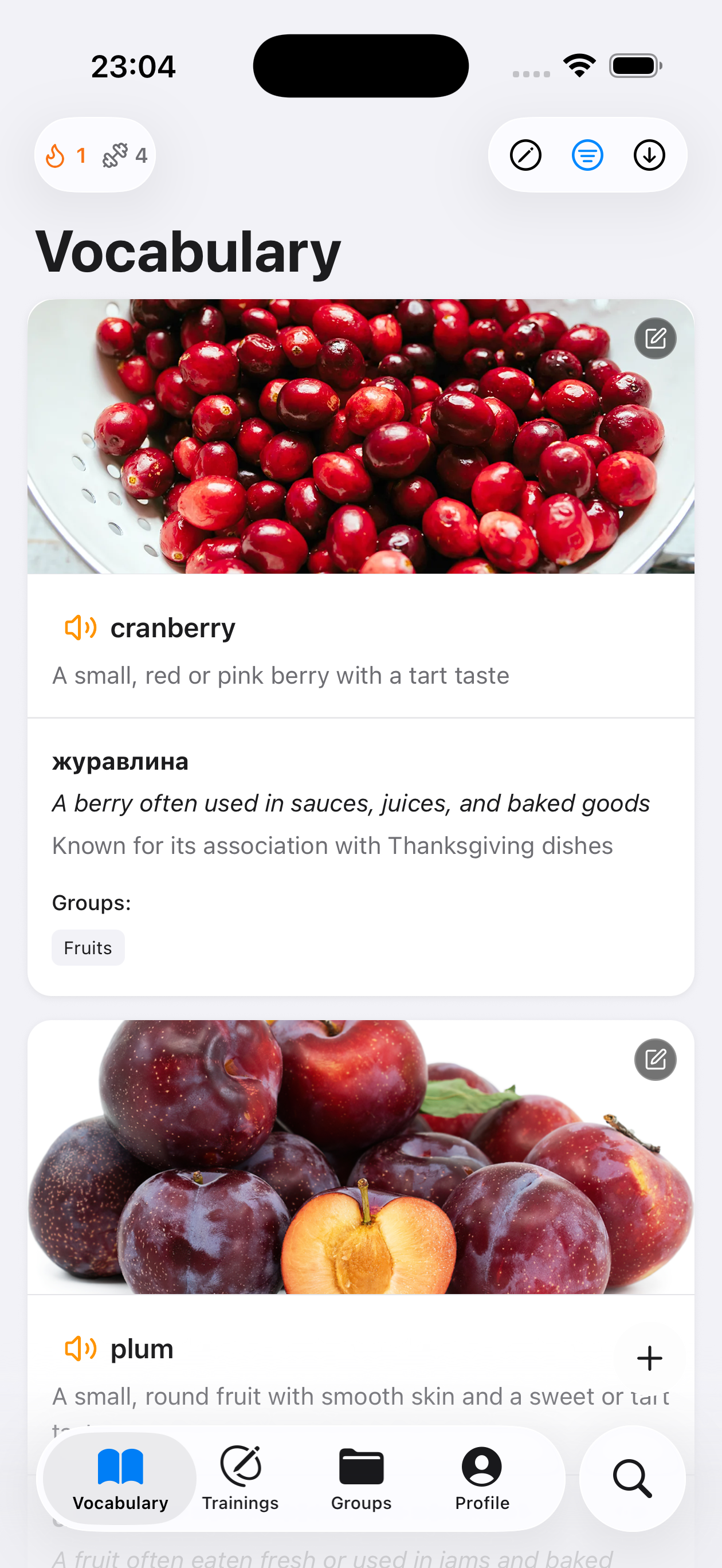Open the filter options
The height and width of the screenshot is (1568, 722).
587,155
